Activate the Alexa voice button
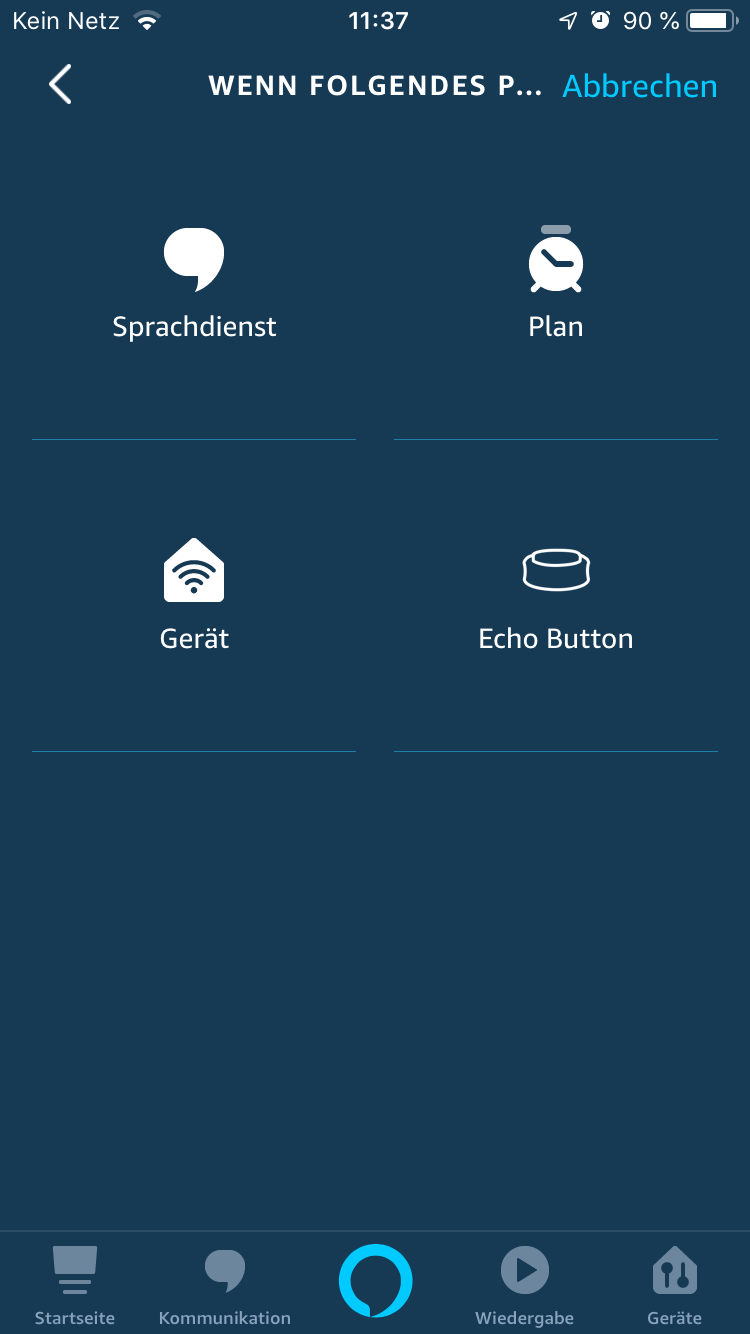Screen dimensions: 750x1334 tap(376, 1281)
